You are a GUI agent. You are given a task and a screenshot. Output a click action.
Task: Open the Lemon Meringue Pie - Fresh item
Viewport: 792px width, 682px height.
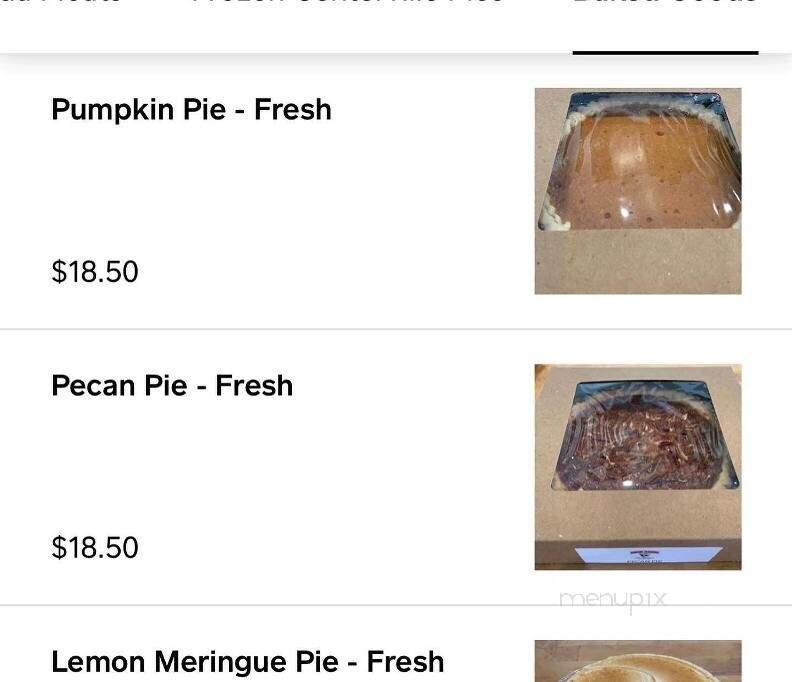tap(247, 661)
